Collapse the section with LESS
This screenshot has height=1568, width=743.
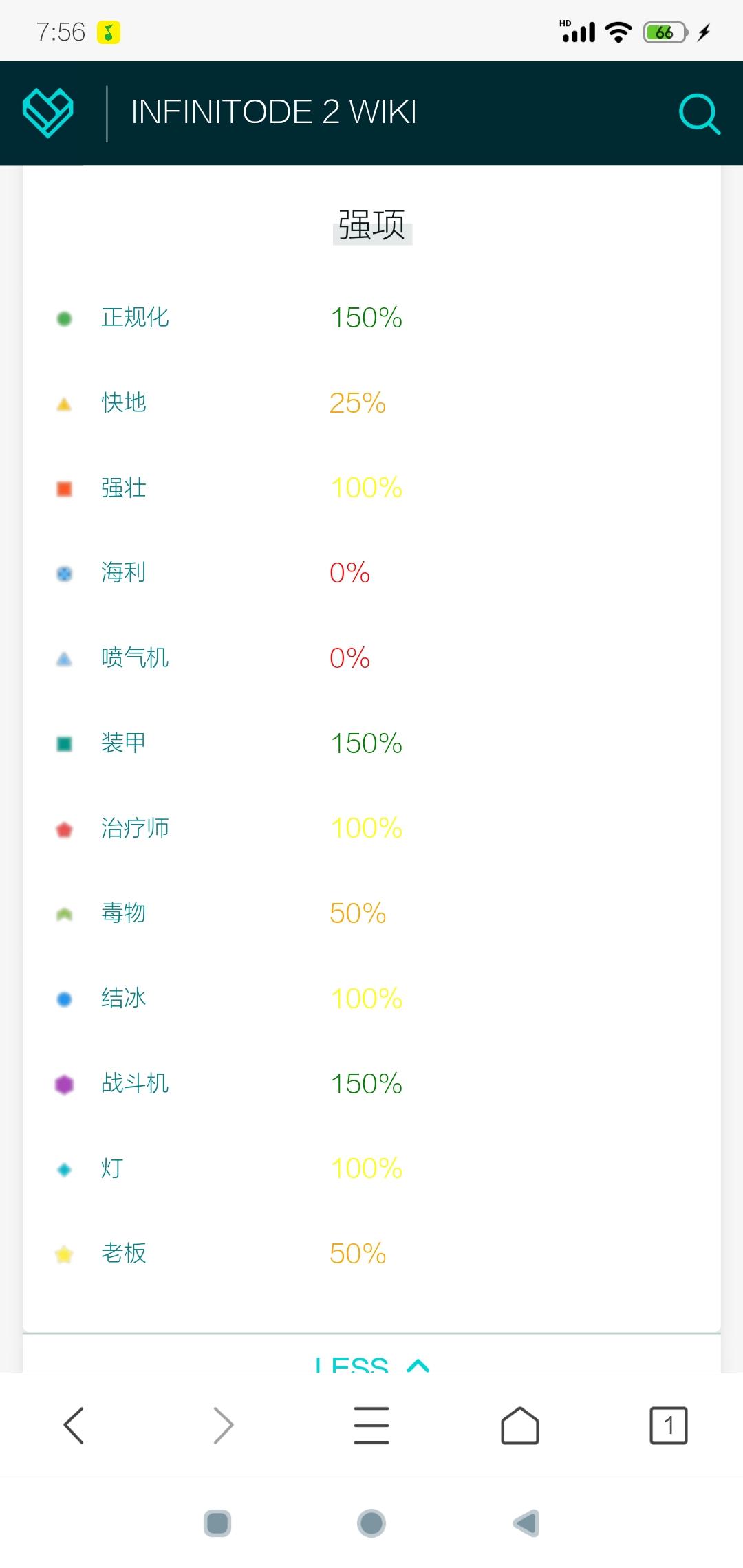point(372,1364)
